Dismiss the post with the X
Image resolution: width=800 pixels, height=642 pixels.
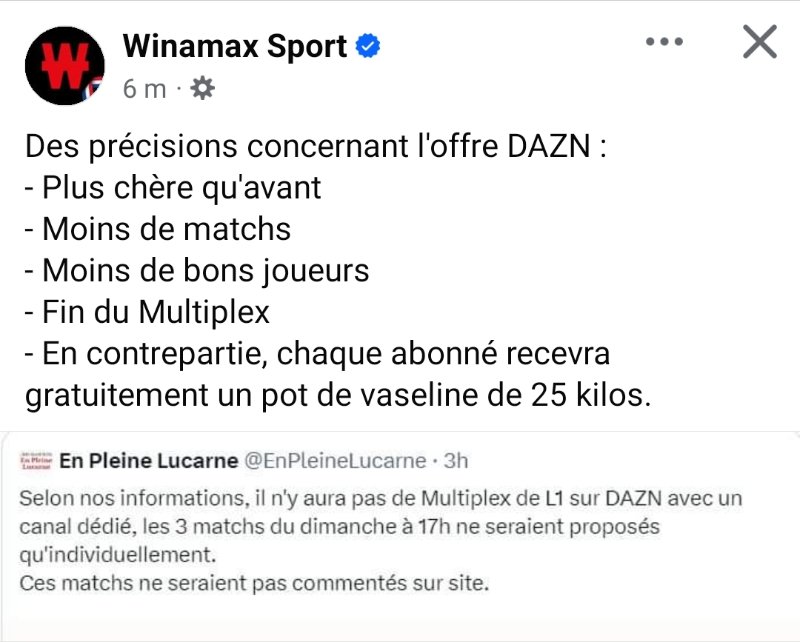pyautogui.click(x=760, y=42)
